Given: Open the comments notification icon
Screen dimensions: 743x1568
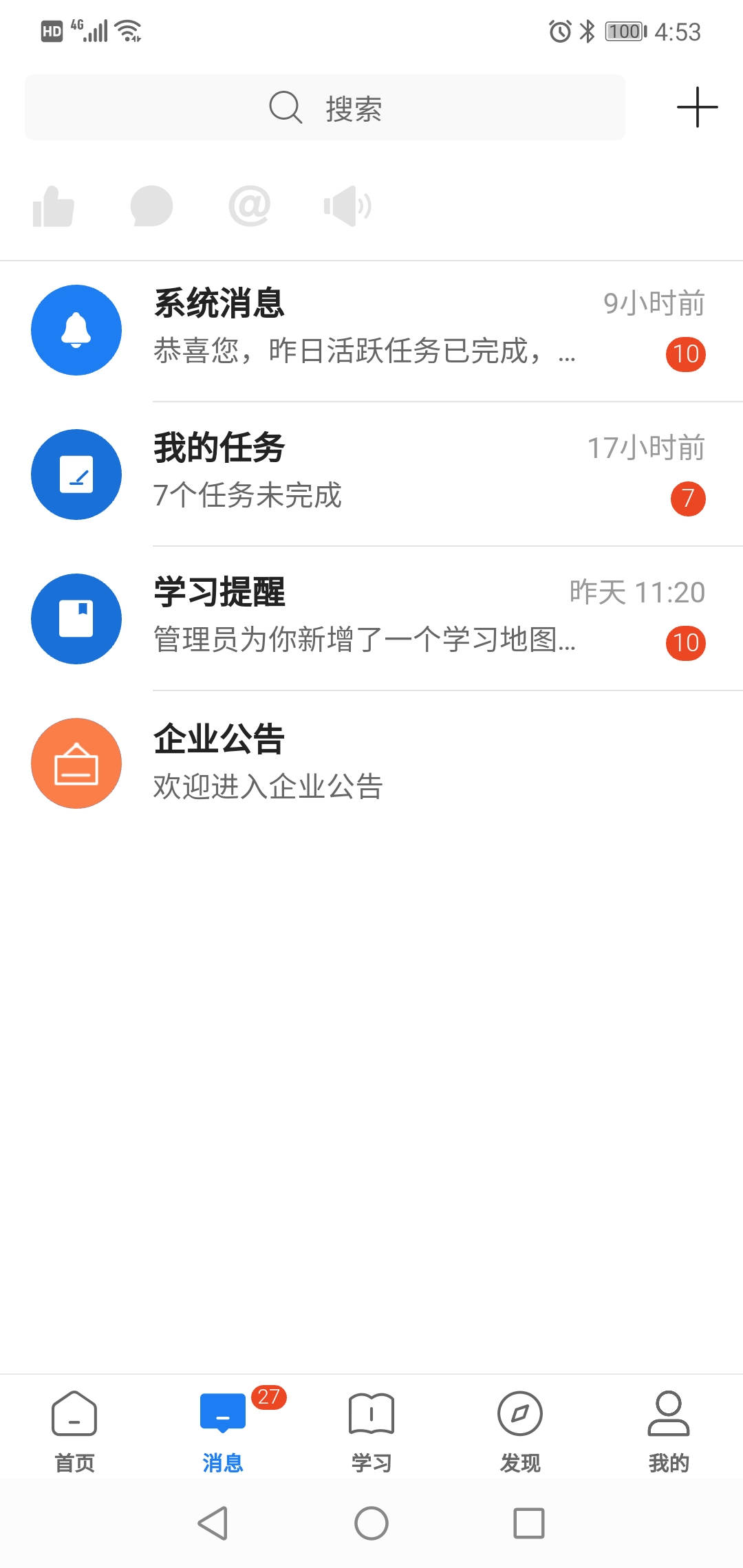Looking at the screenshot, I should 151,206.
